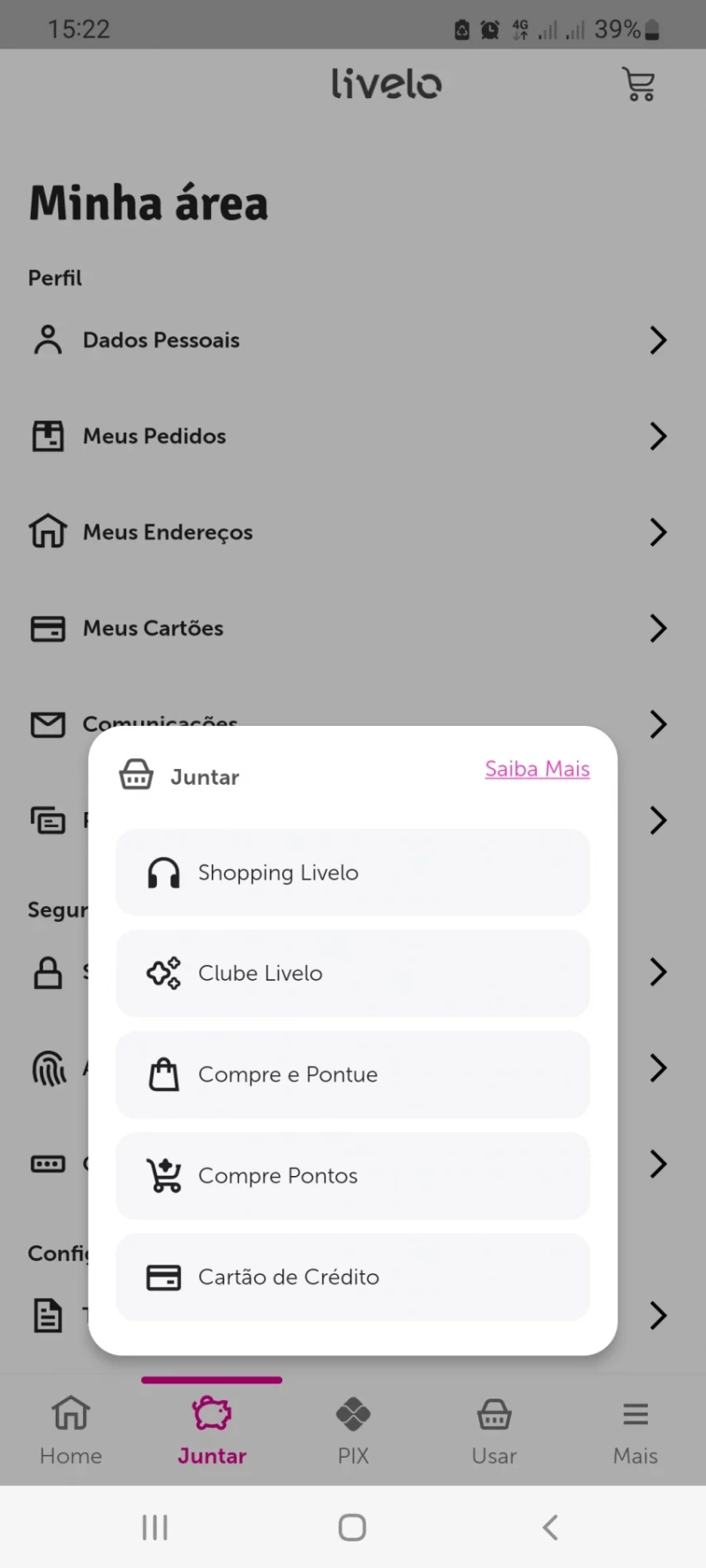Tap the system home button
706x1568 pixels.
point(352,1527)
